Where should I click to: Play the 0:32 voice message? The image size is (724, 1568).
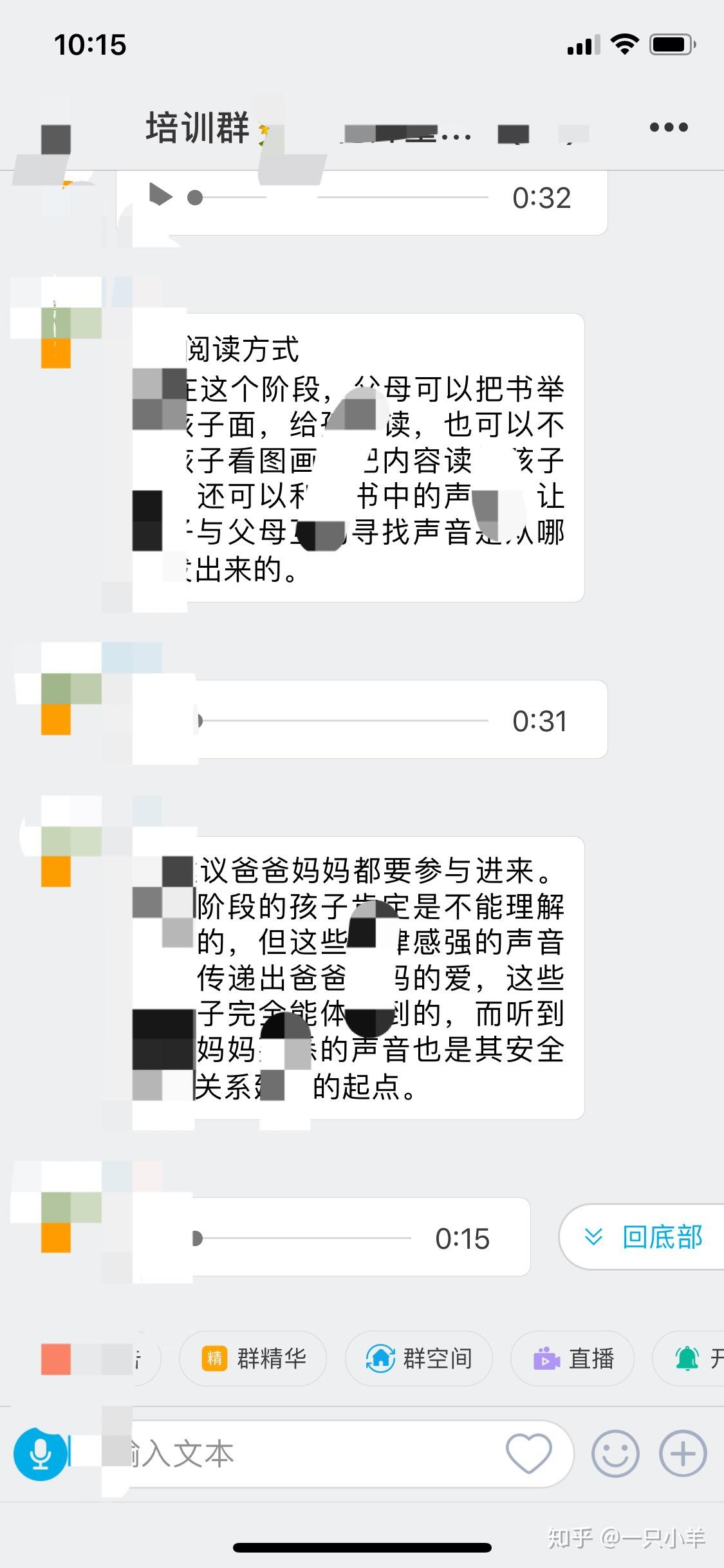(161, 196)
